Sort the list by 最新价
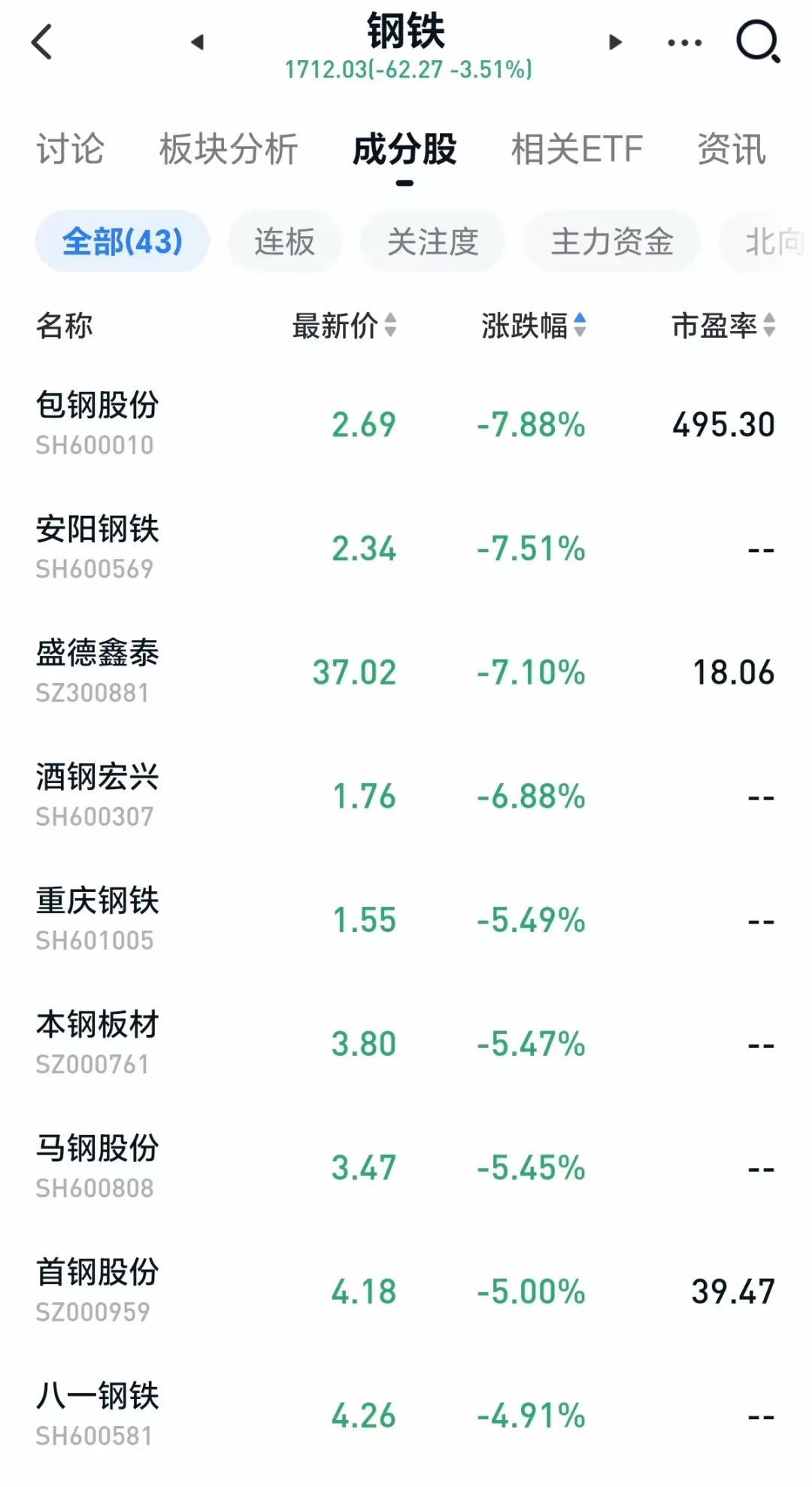 (344, 326)
